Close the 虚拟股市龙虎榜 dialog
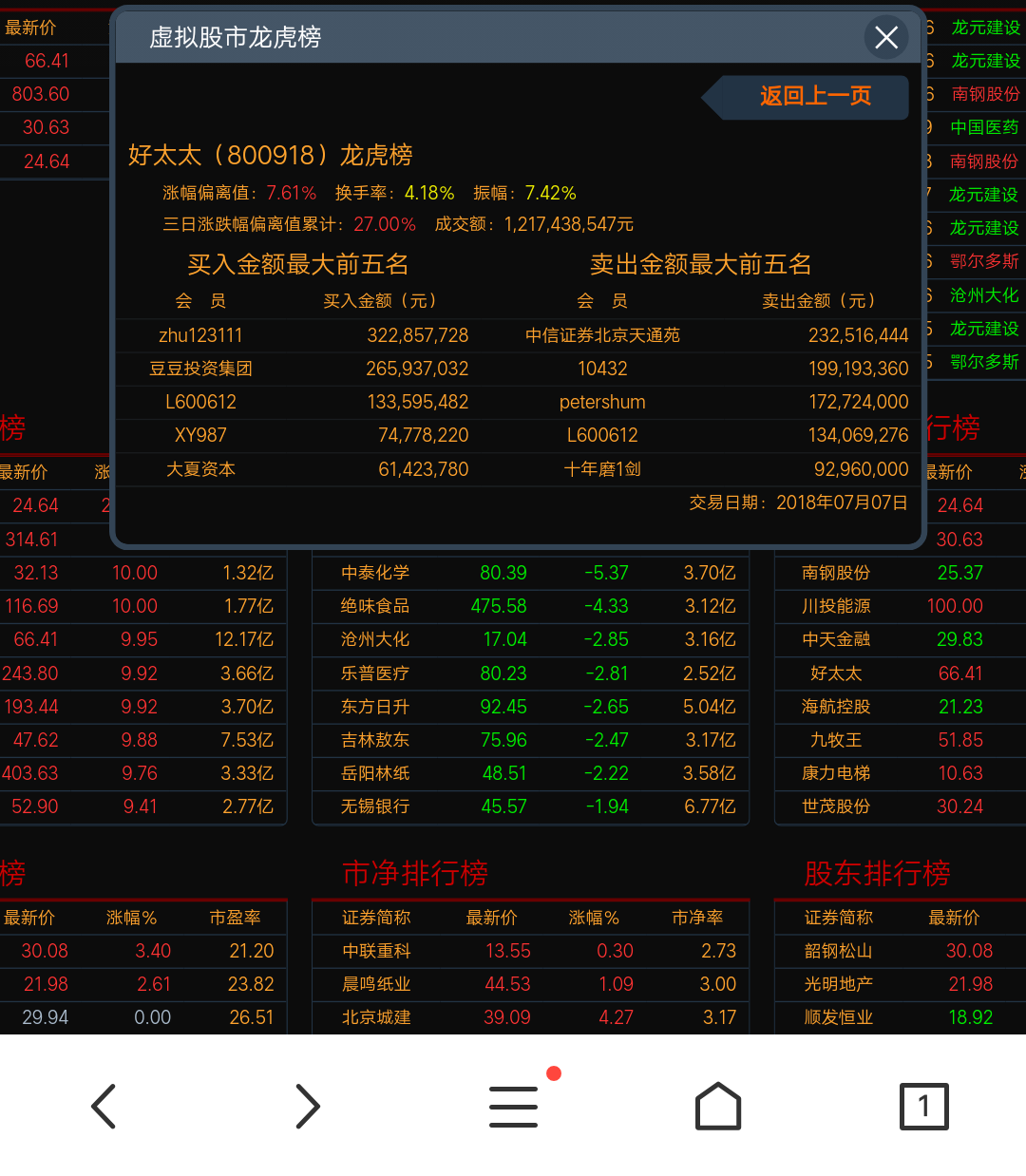Screen dimensions: 1026x1176 [886, 38]
